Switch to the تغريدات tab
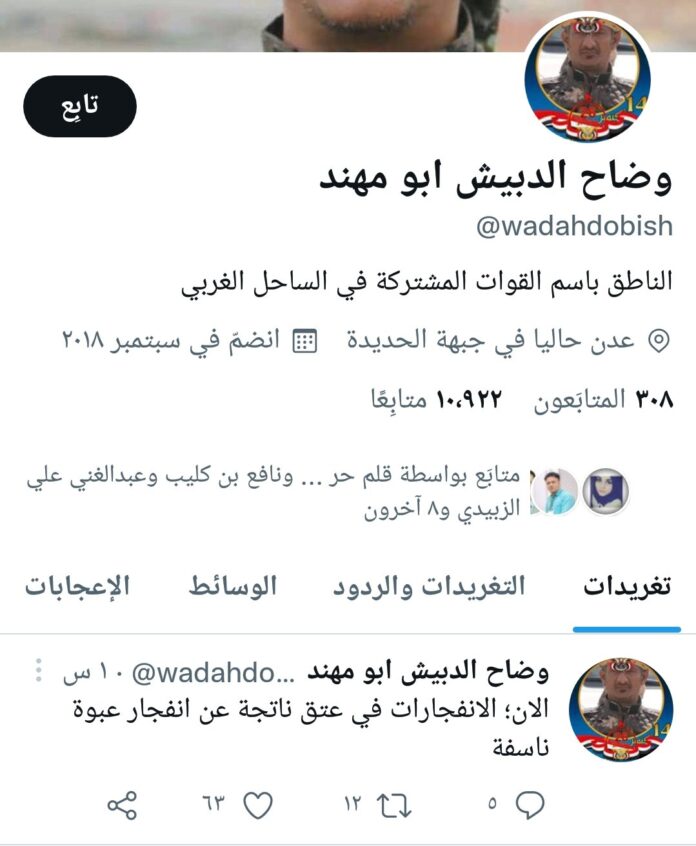This screenshot has width=696, height=846. [627, 587]
